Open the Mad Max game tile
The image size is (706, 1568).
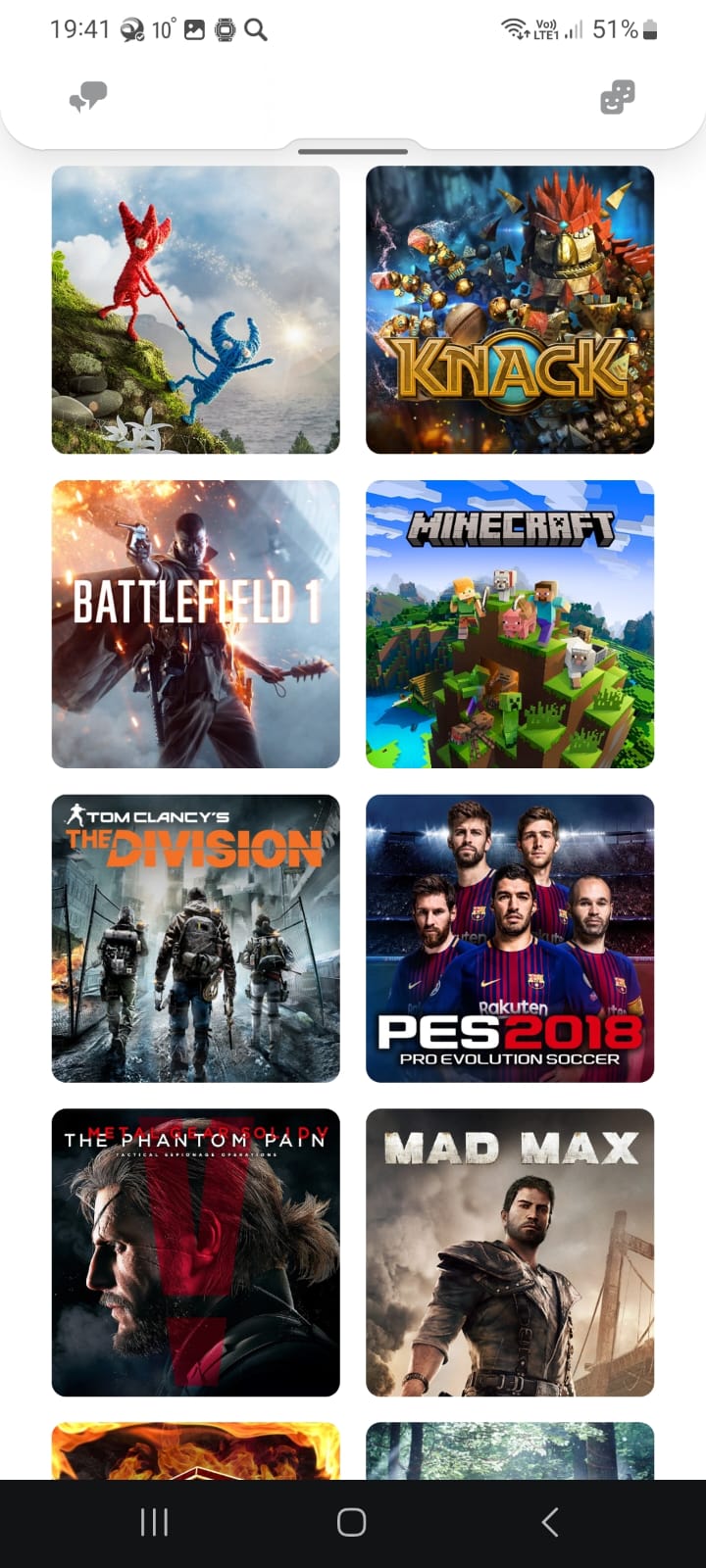coord(510,1252)
